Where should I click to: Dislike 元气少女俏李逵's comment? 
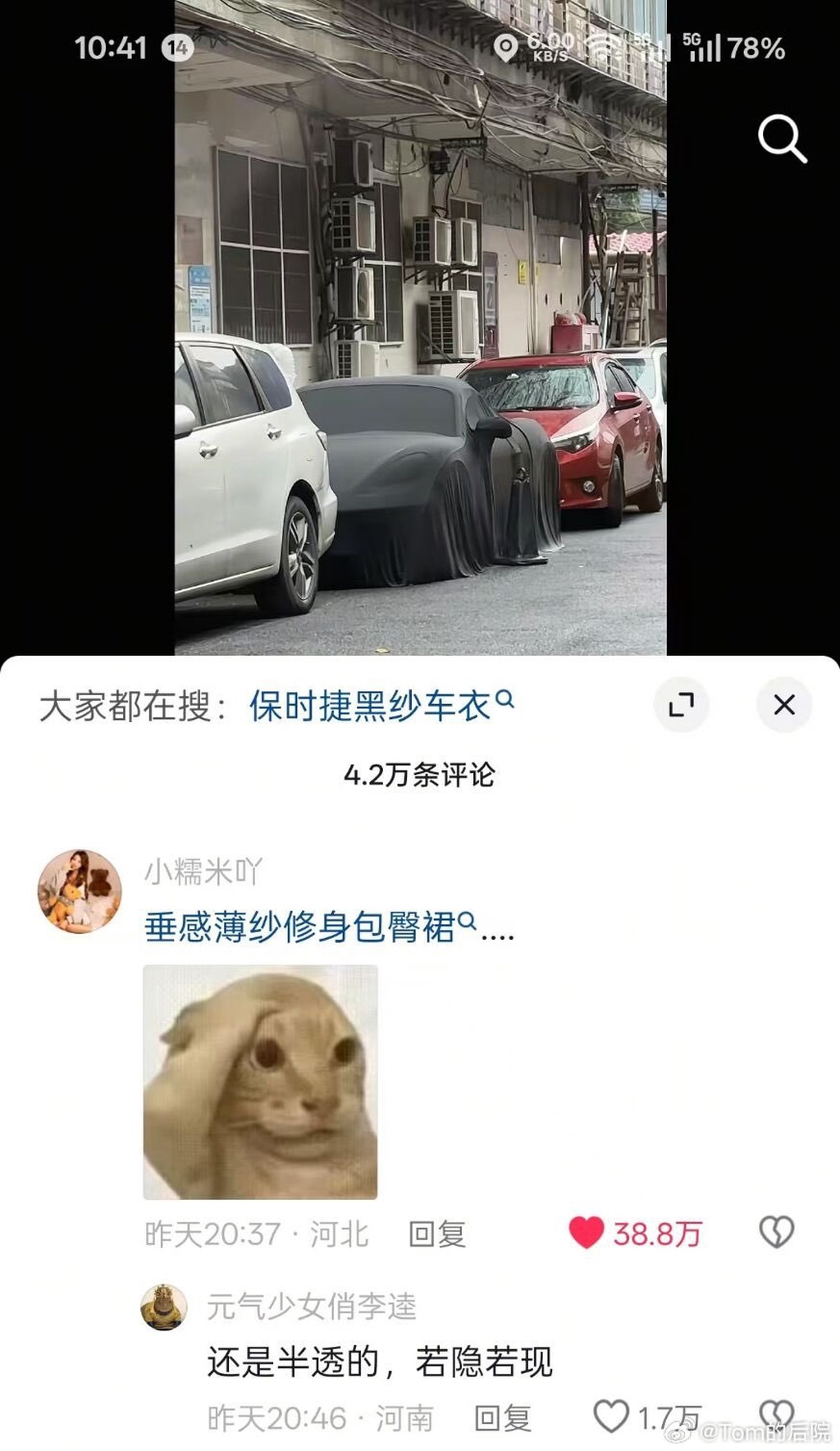coord(776,1413)
